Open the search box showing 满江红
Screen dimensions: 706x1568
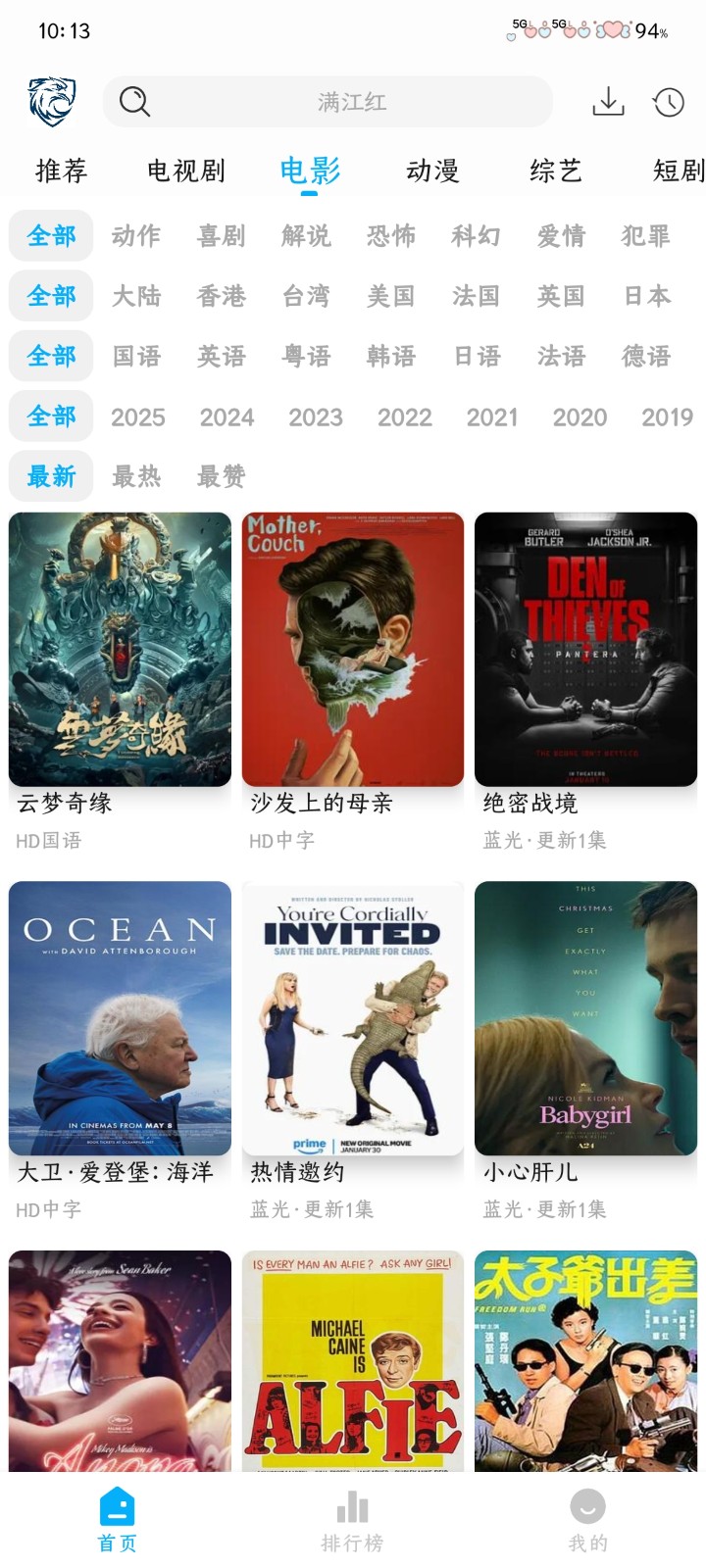(x=328, y=102)
